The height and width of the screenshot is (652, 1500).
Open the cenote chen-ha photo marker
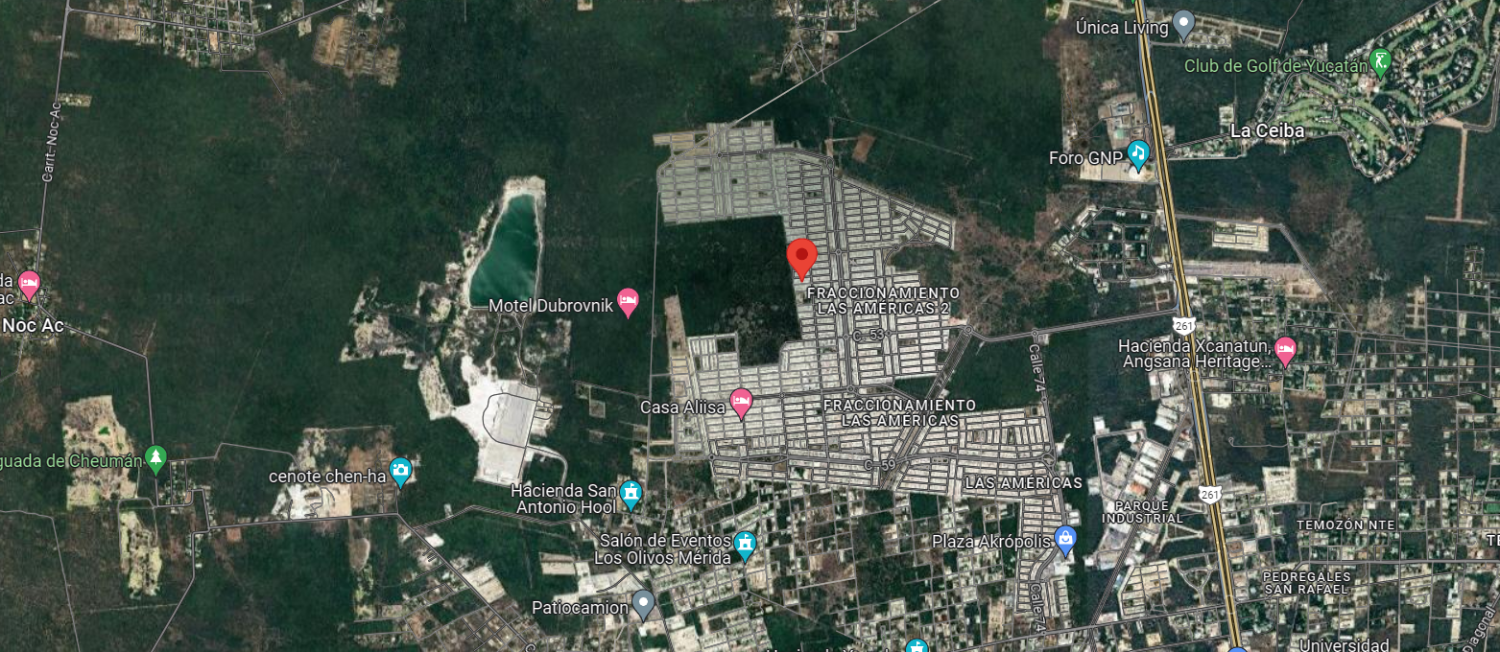[x=401, y=472]
